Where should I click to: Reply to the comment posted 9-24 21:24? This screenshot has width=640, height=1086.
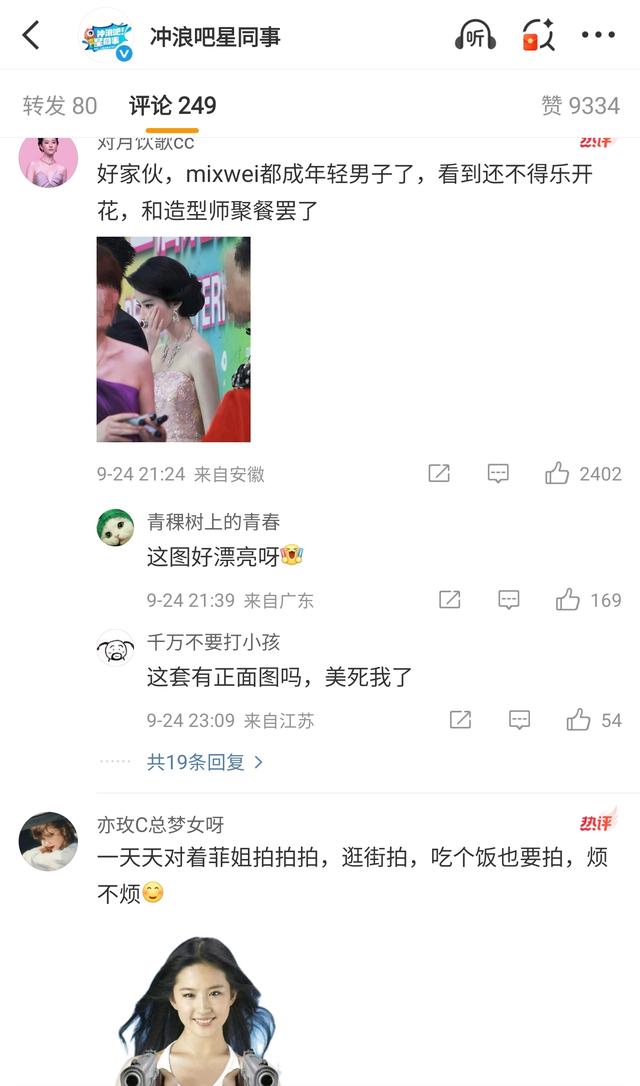tap(498, 474)
